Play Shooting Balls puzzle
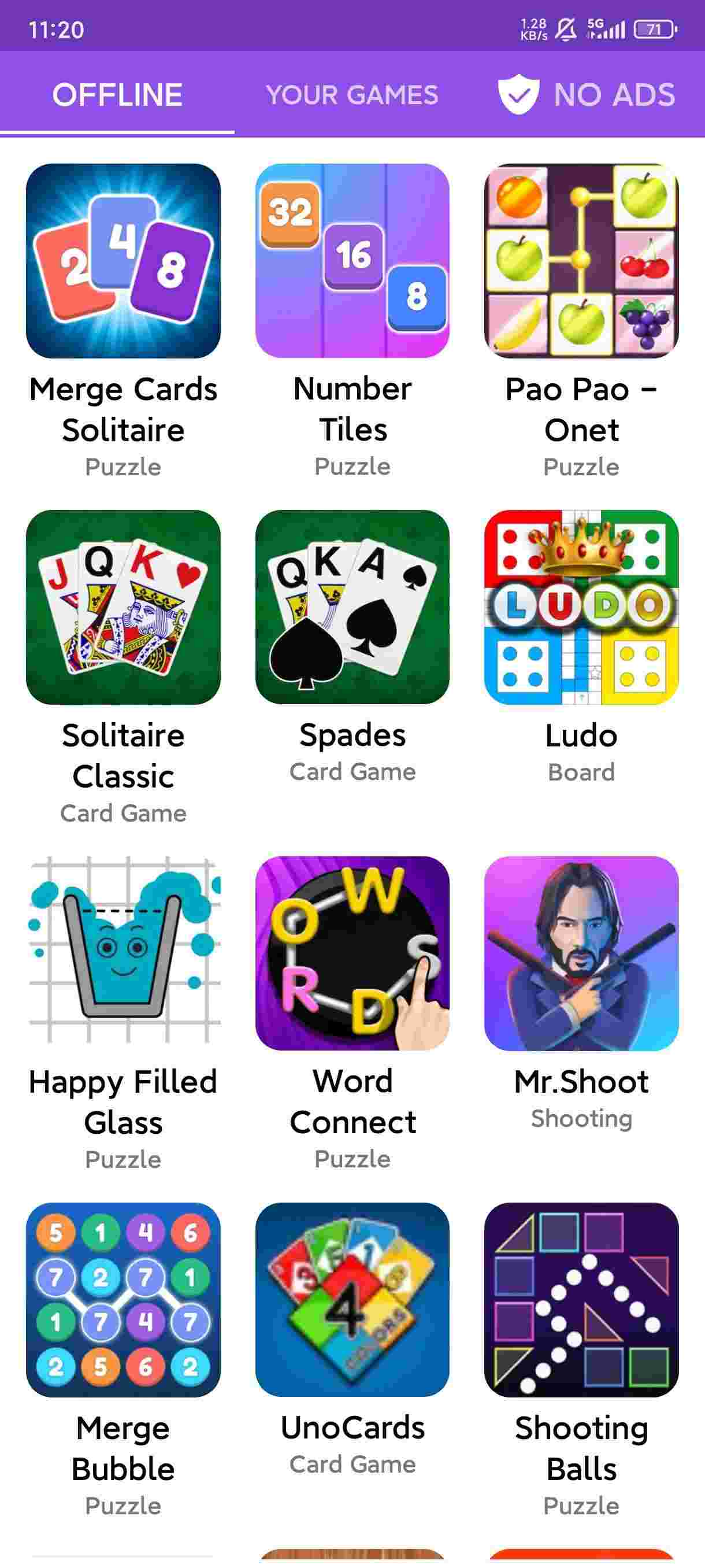 (x=581, y=1299)
